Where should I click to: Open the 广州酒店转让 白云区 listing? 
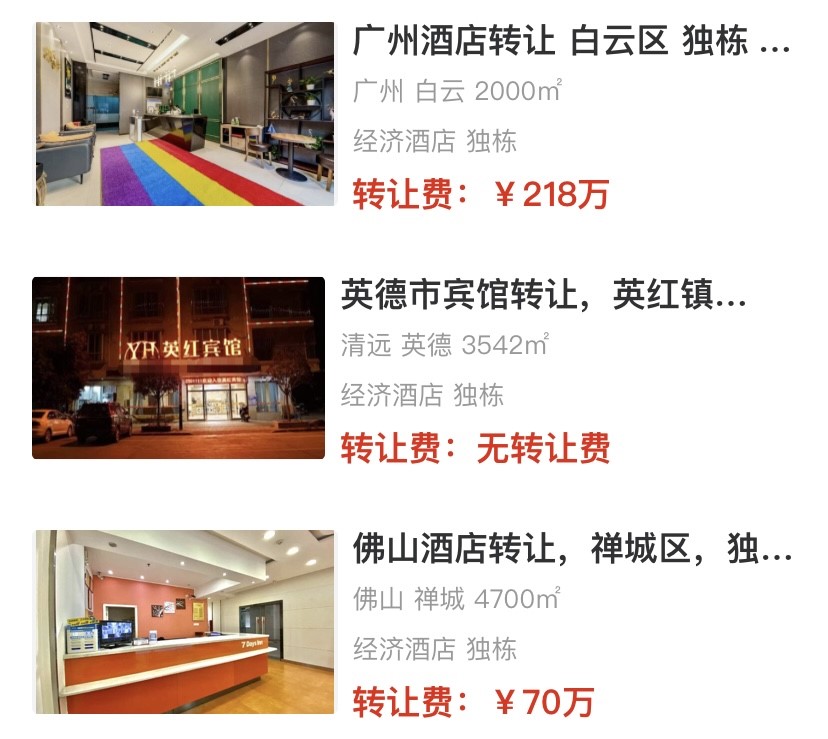click(x=570, y=44)
